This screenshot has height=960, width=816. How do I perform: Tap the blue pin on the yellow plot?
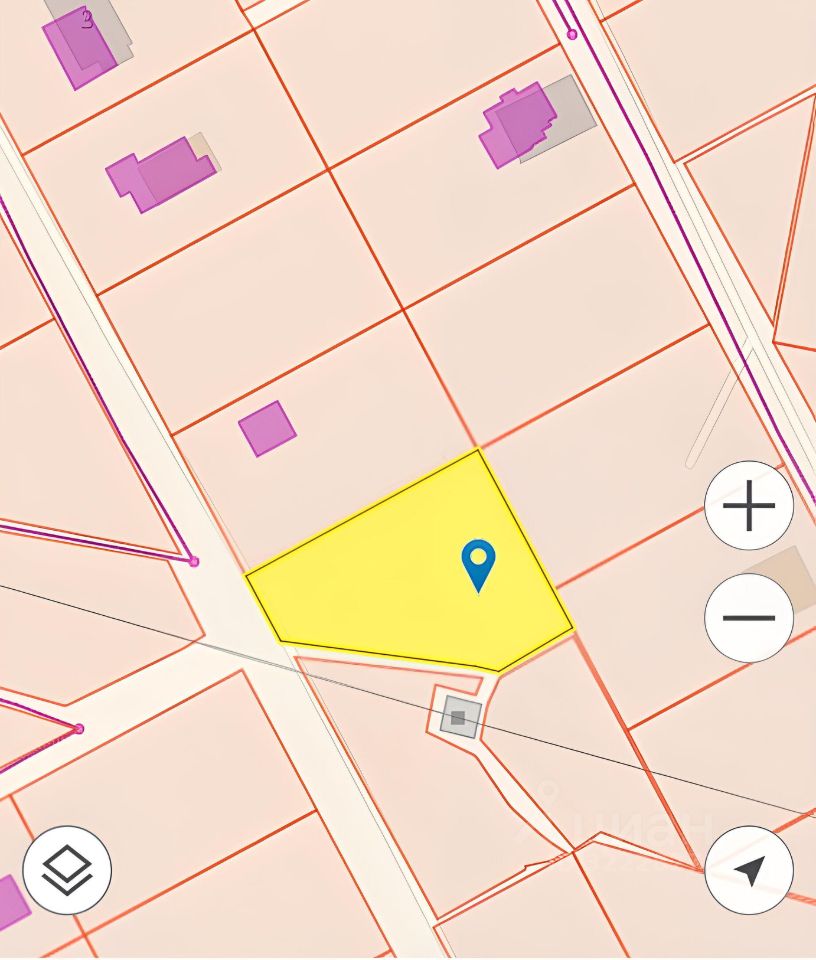point(479,562)
